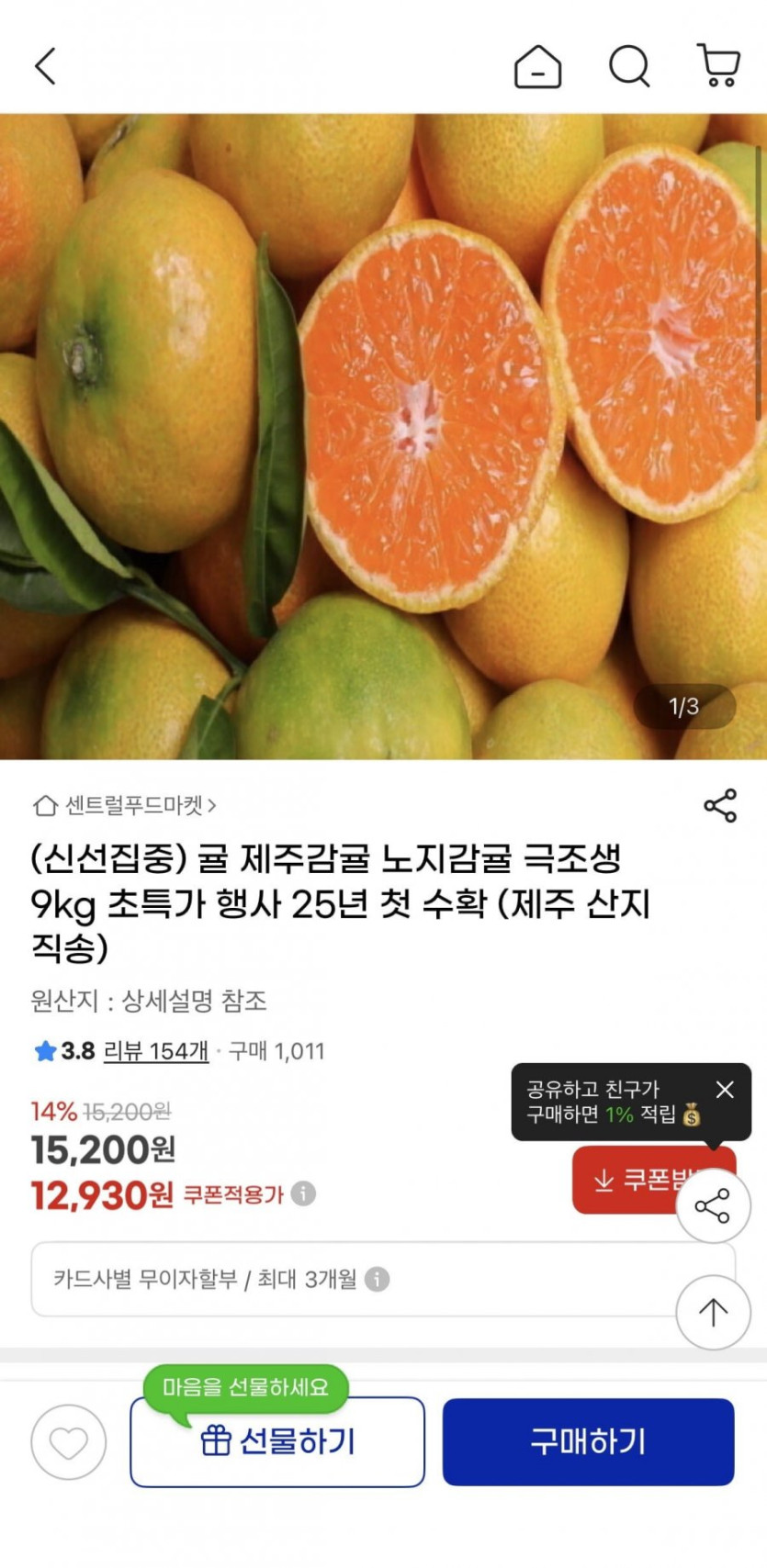Open product search
Viewport: 767px width, 1568px height.
pyautogui.click(x=629, y=66)
